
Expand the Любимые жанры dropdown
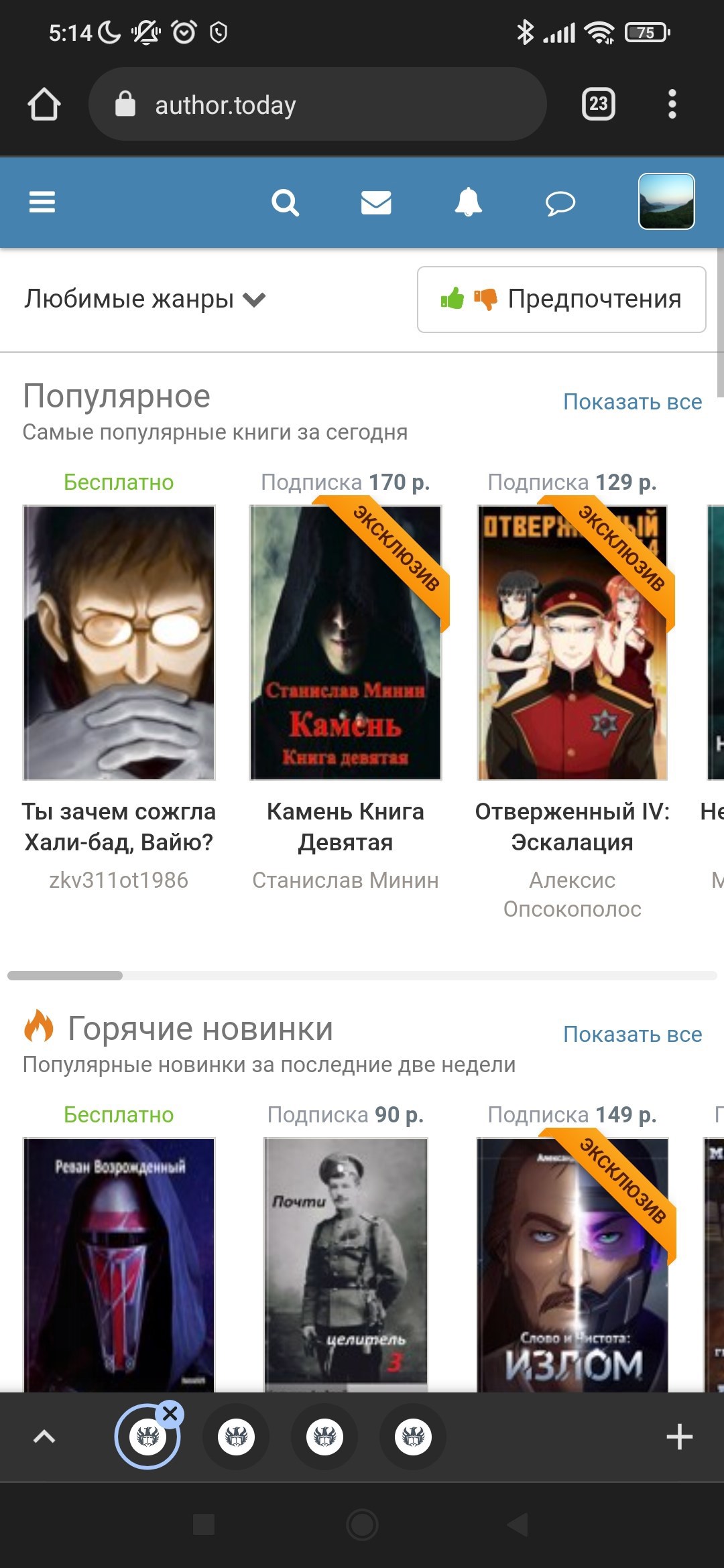145,299
